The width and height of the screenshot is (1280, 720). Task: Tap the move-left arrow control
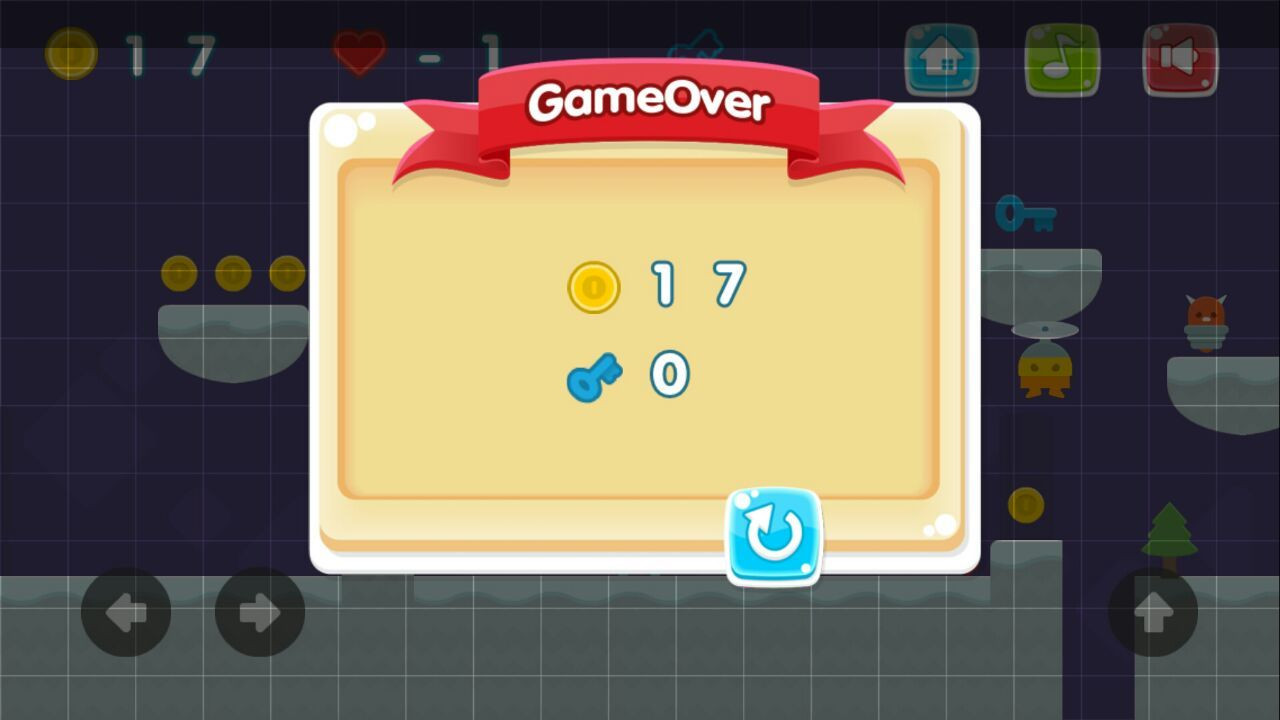click(x=126, y=612)
